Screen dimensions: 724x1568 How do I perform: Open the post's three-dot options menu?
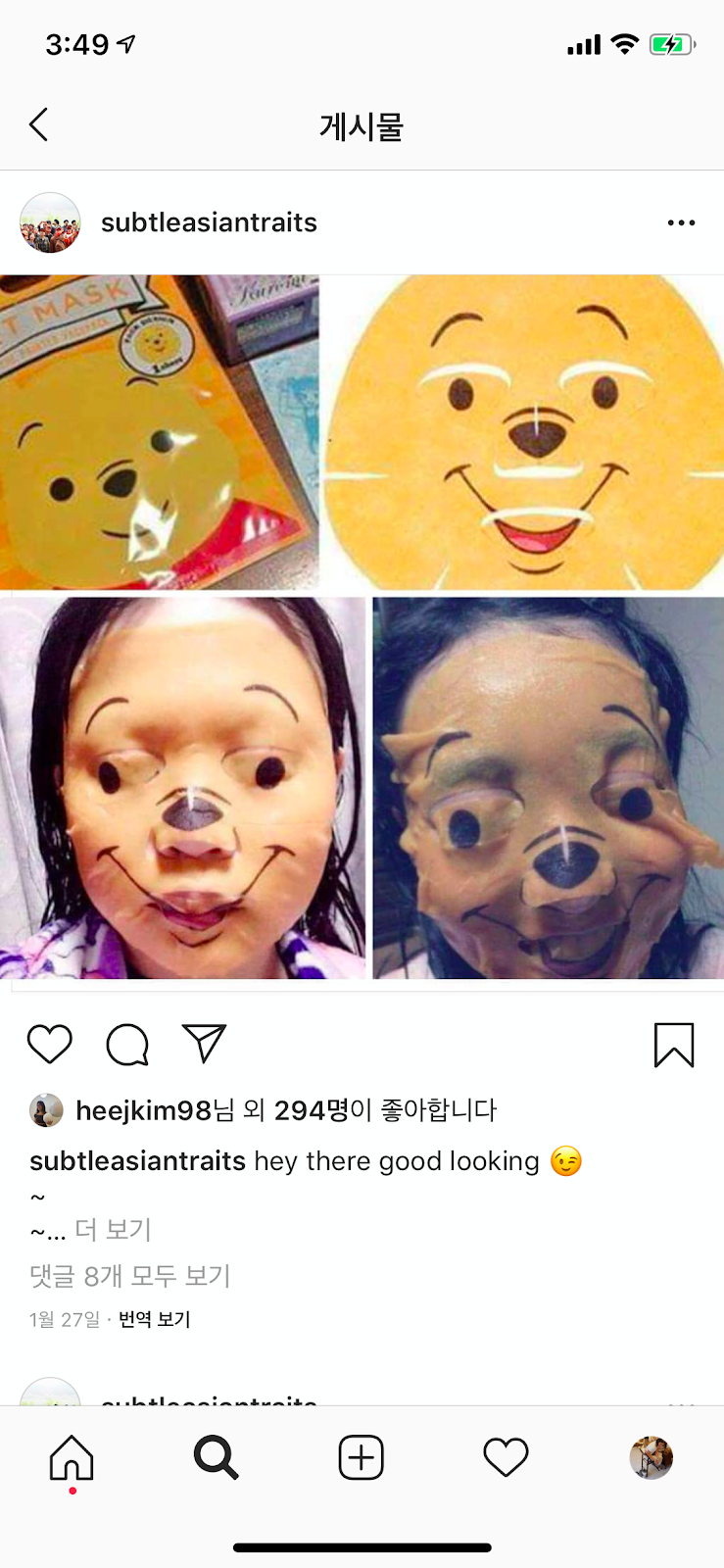681,223
